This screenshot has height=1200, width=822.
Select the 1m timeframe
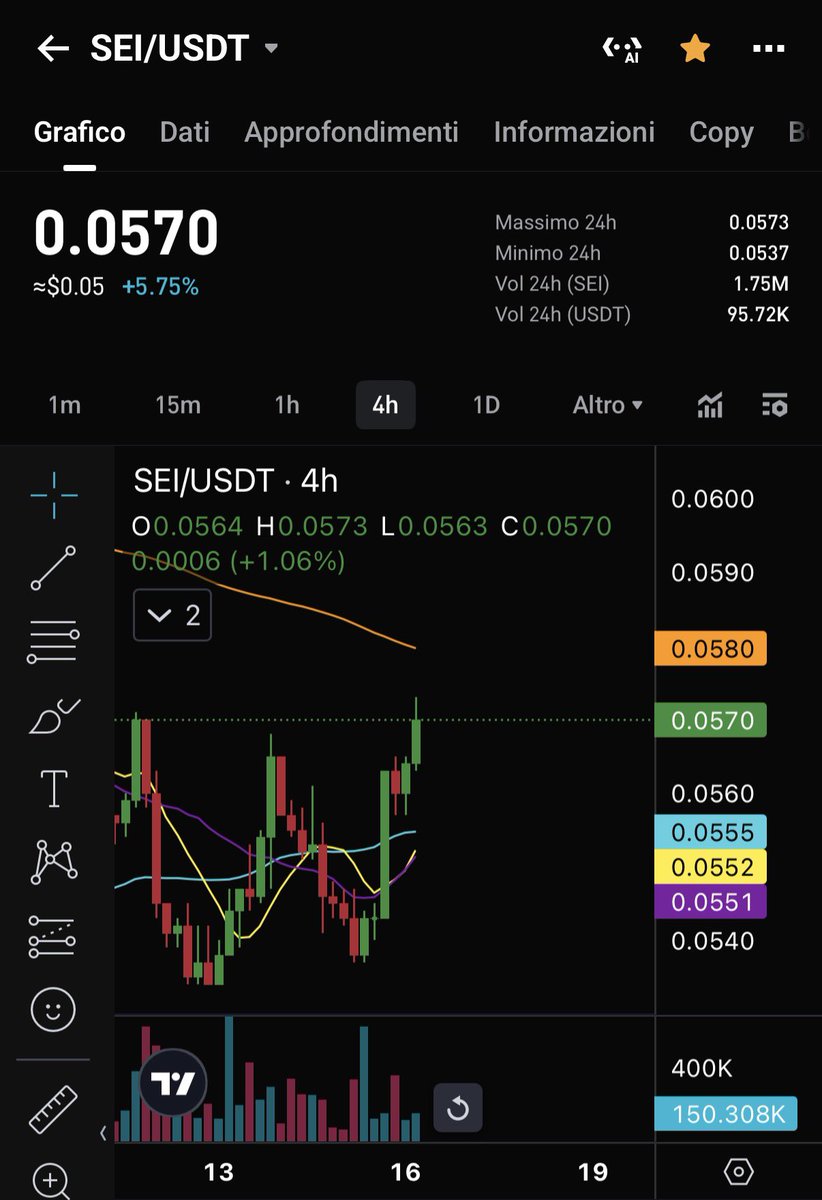[x=64, y=405]
